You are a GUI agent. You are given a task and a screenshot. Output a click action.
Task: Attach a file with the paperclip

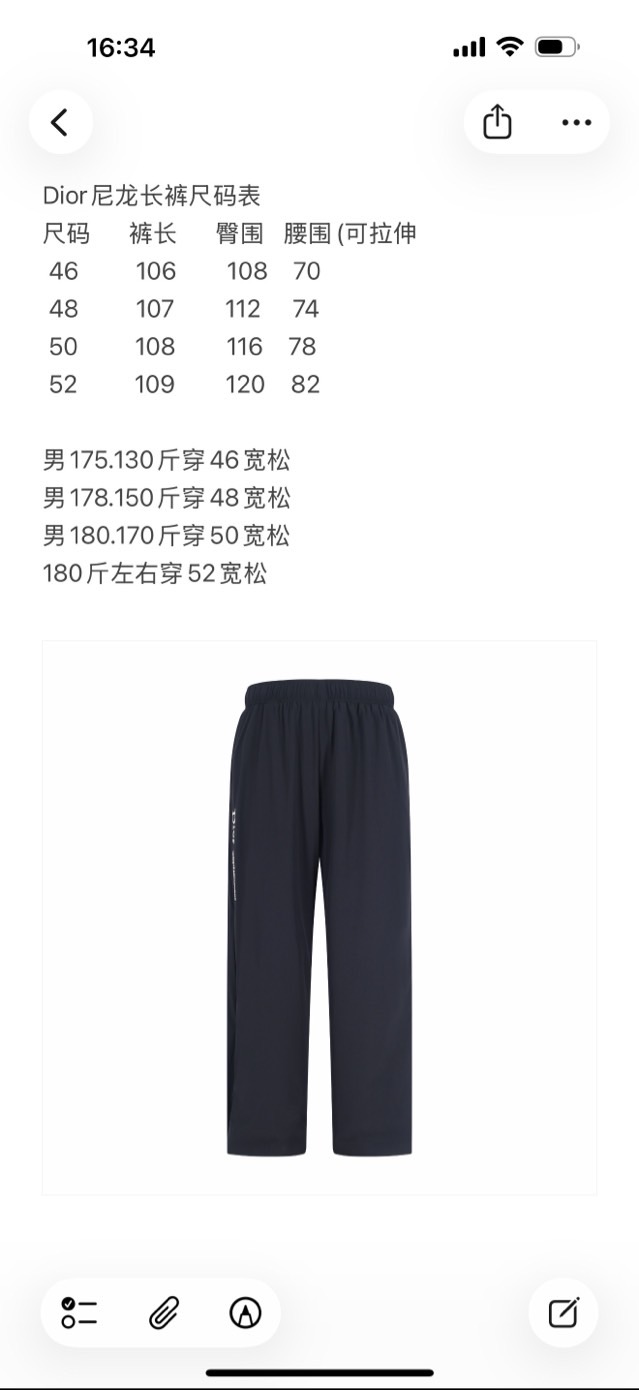(x=163, y=1312)
